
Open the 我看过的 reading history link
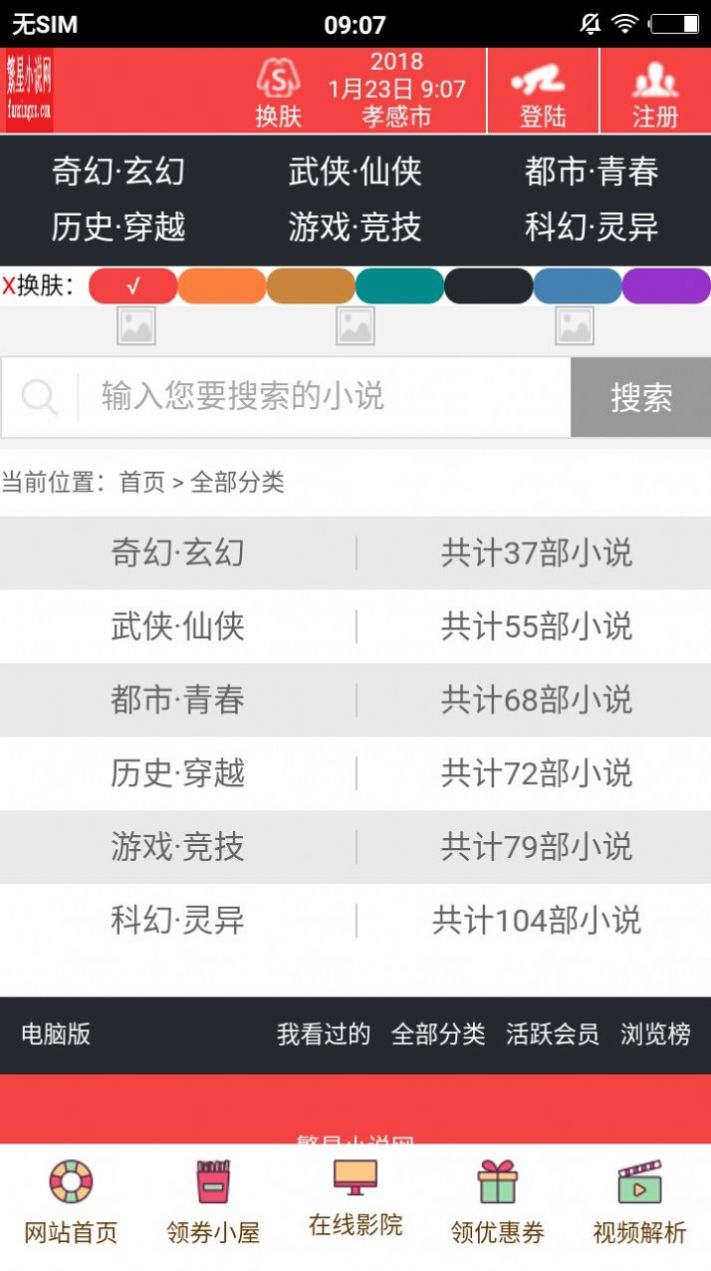click(x=323, y=1034)
